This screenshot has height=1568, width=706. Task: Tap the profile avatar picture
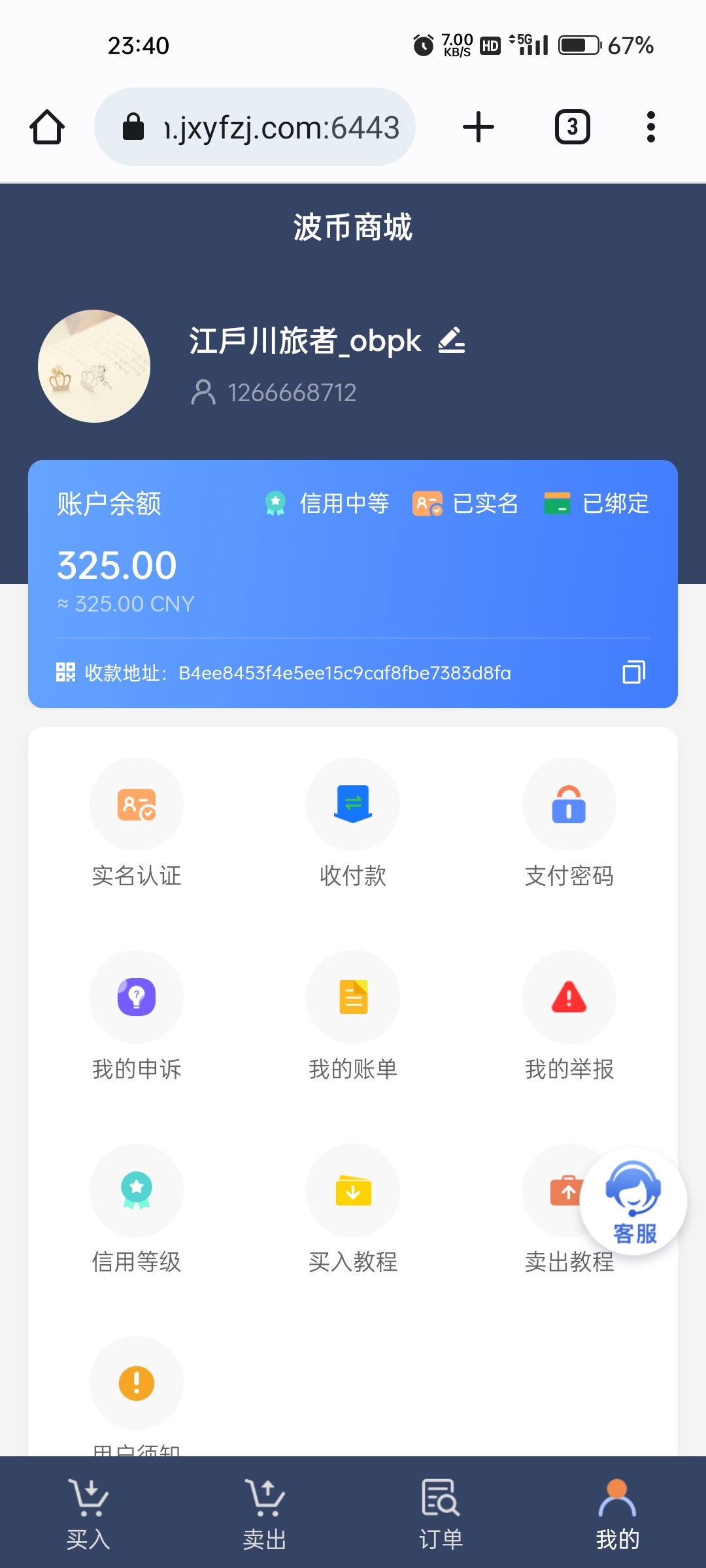point(94,366)
